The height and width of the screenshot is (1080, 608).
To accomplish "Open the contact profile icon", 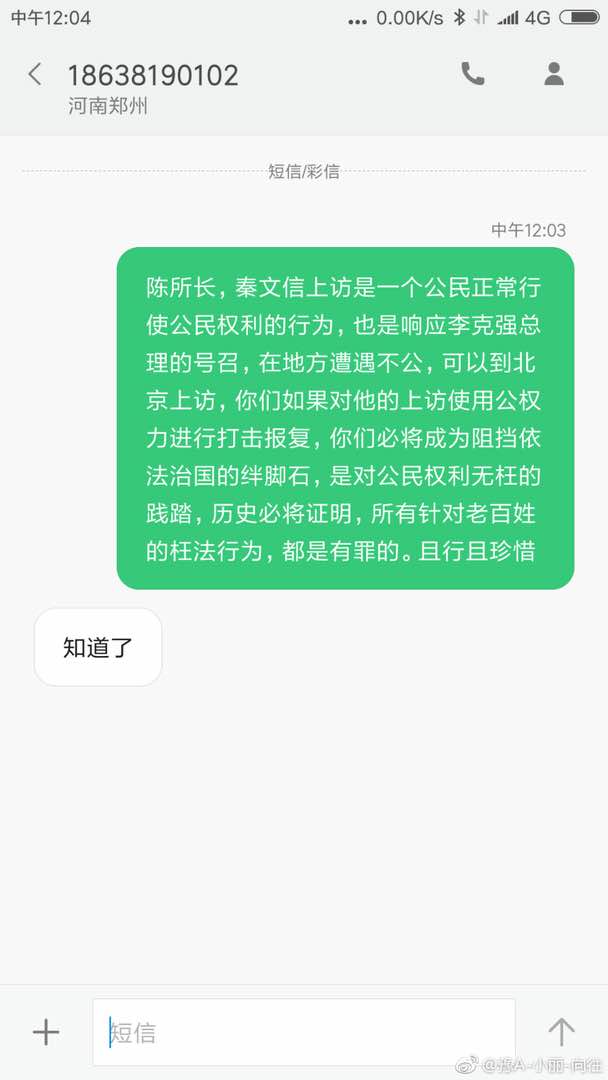I will (x=554, y=74).
